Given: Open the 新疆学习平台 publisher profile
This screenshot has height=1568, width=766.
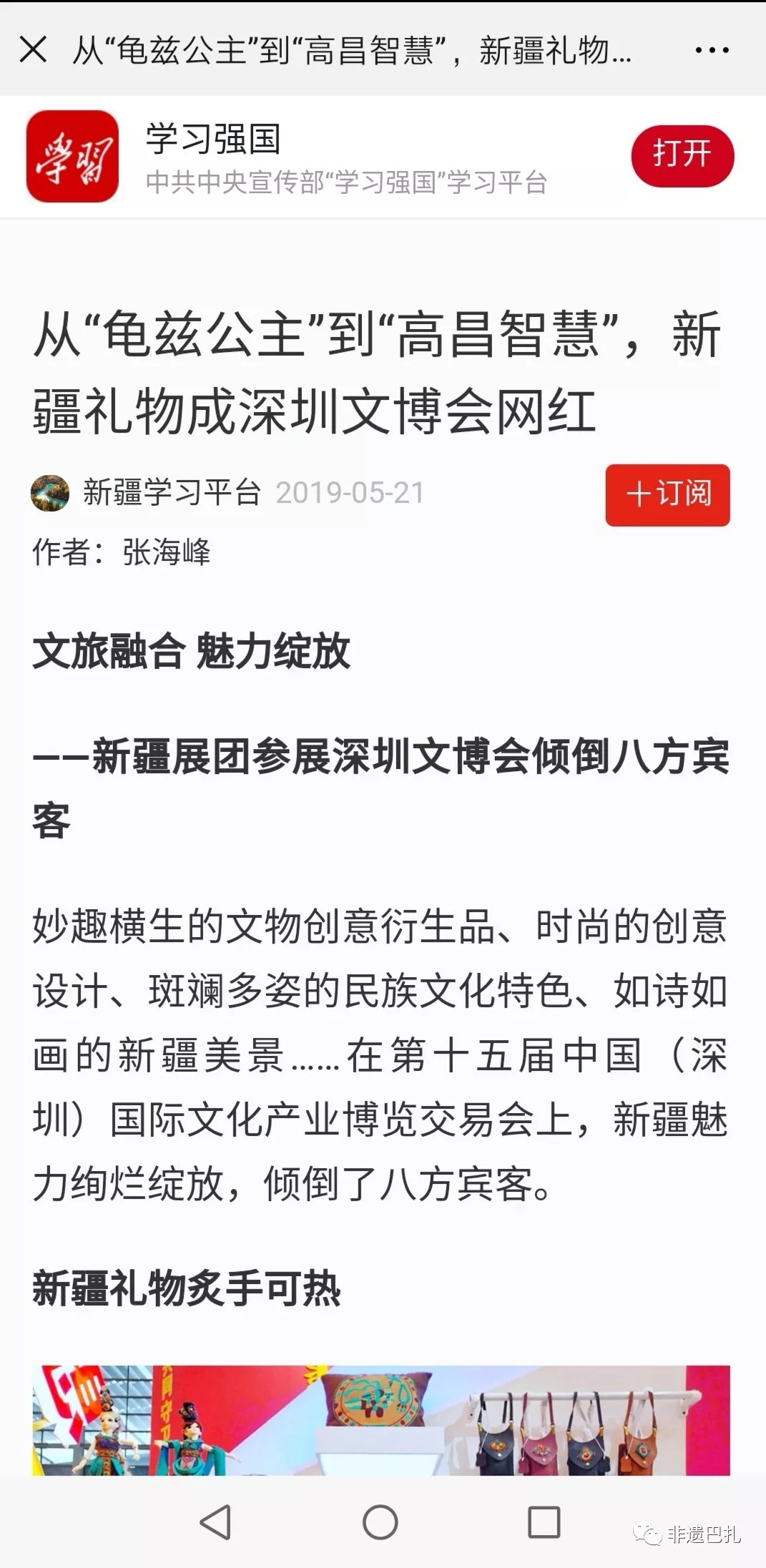Looking at the screenshot, I should pyautogui.click(x=172, y=493).
